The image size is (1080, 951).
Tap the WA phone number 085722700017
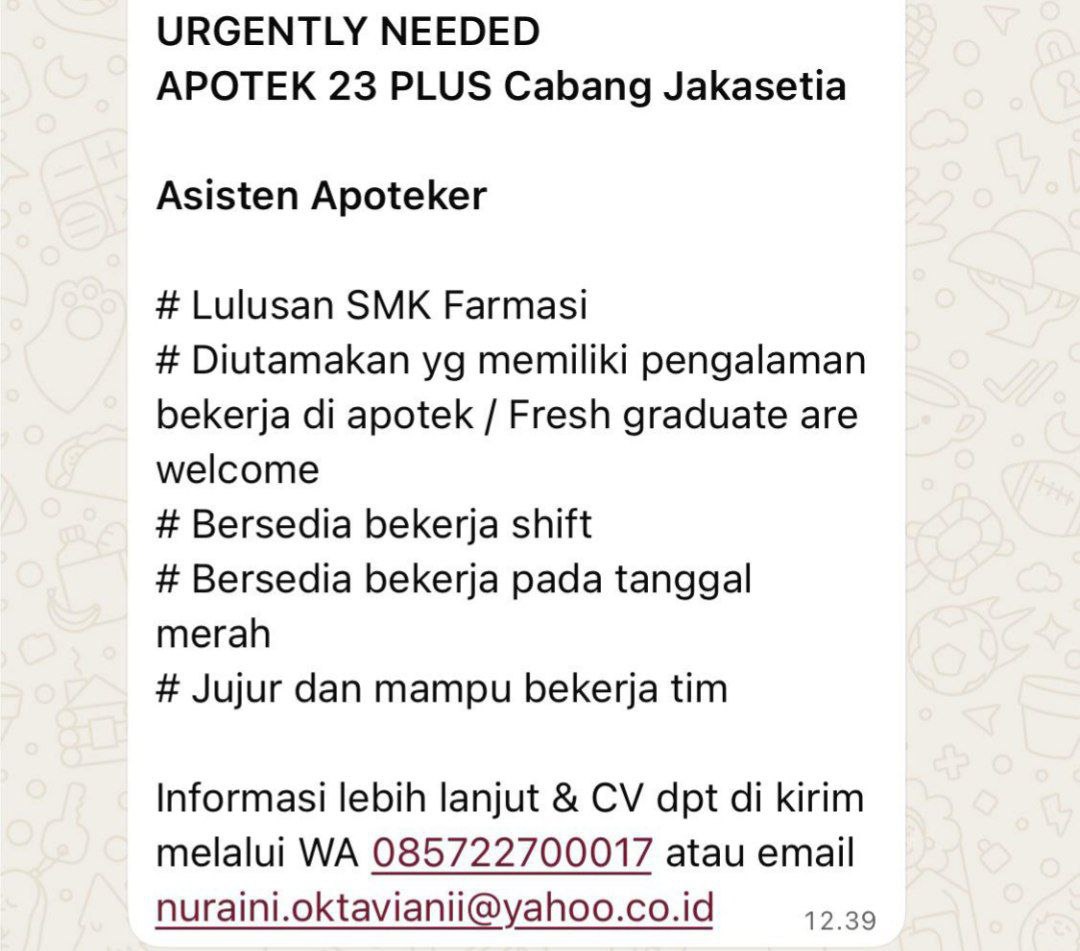tap(512, 855)
